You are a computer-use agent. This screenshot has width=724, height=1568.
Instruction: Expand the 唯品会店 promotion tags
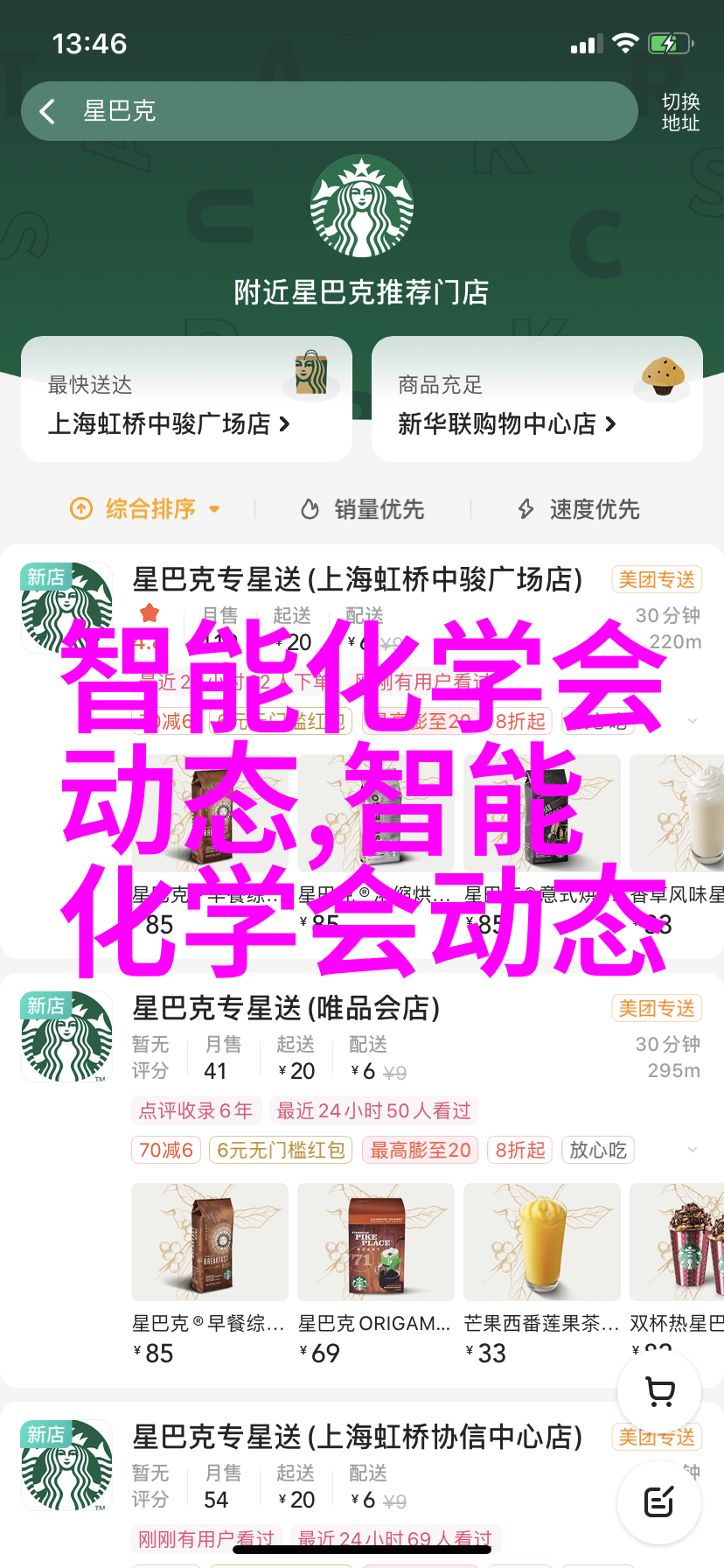pos(693,1150)
